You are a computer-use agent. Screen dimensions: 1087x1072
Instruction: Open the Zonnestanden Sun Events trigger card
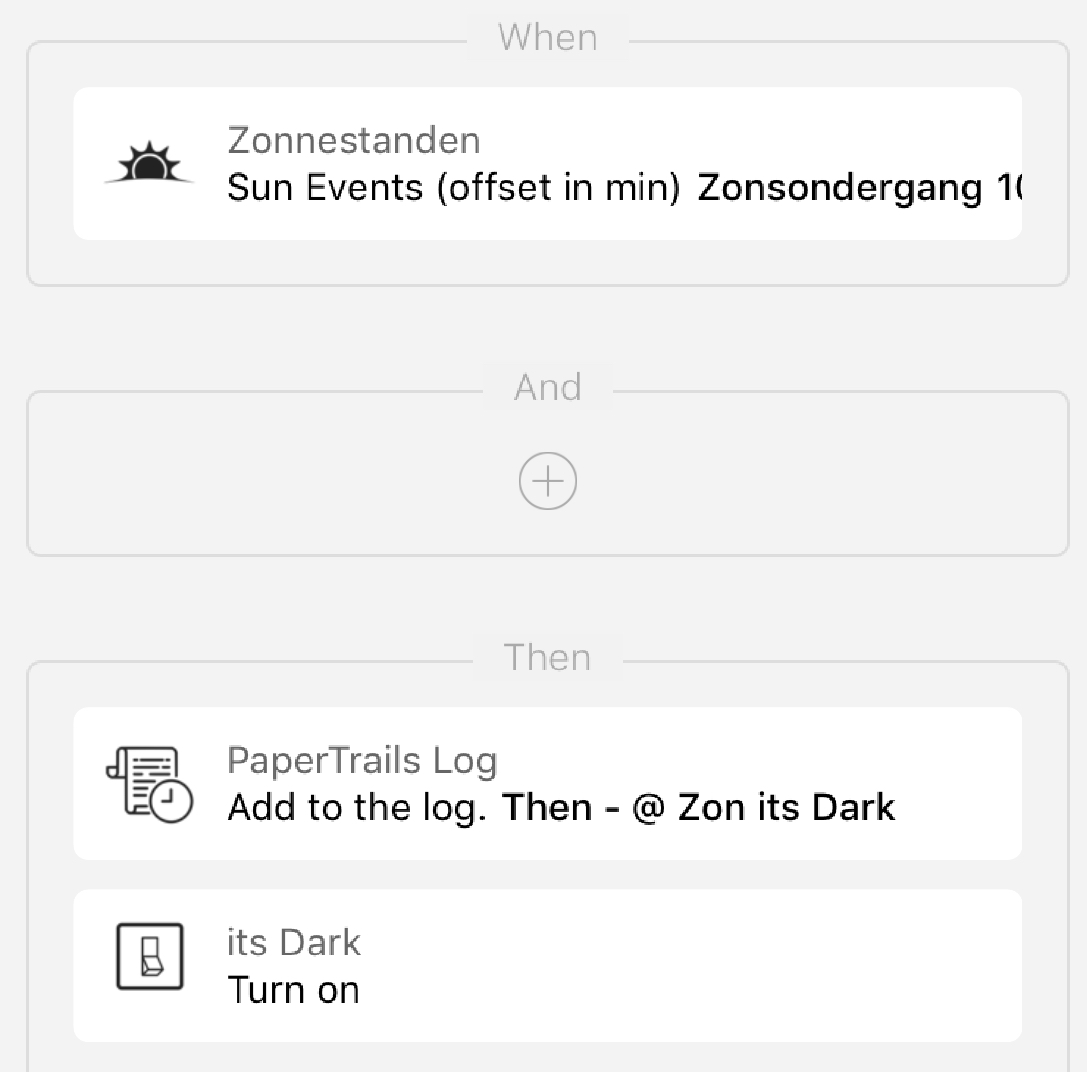click(547, 163)
